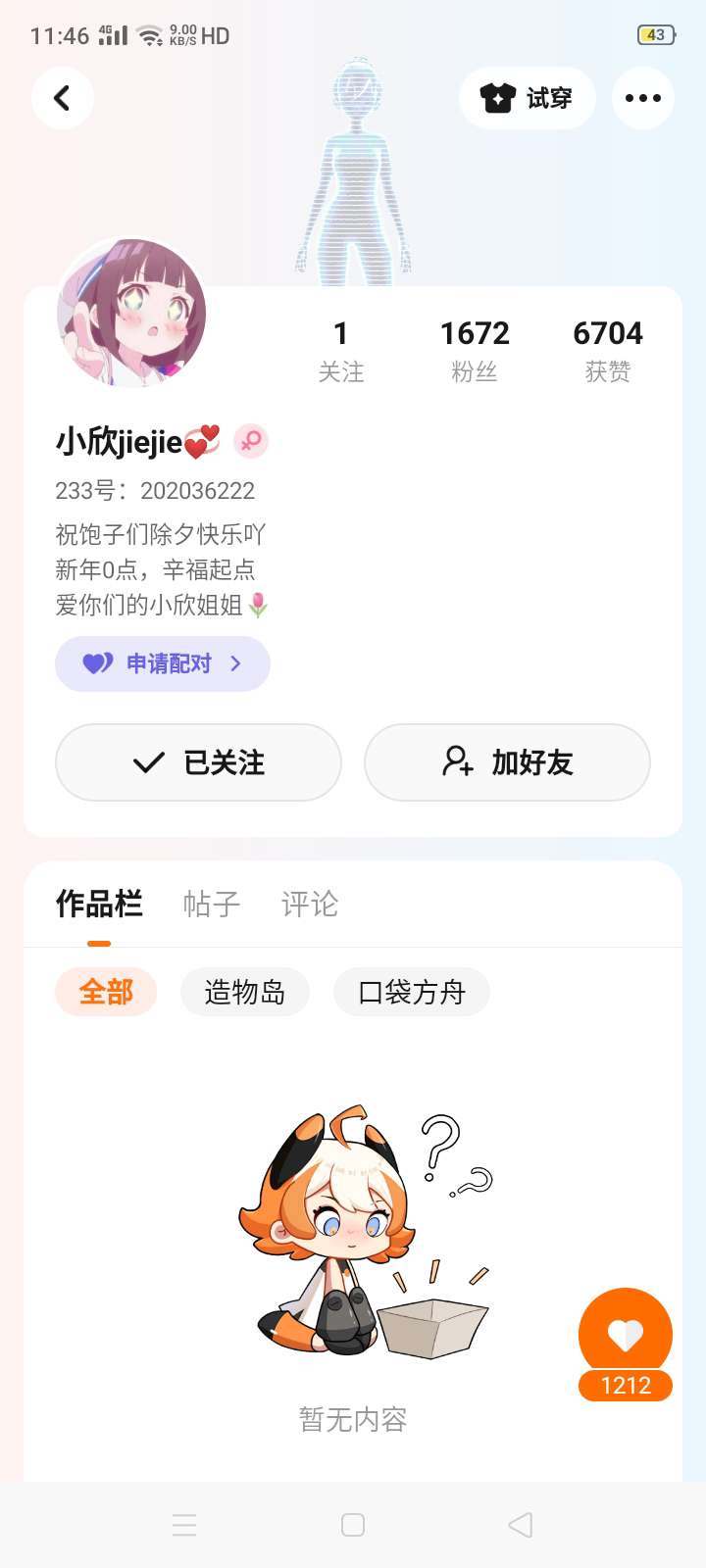Tap the system back navigation button
The image size is (706, 1568).
[x=521, y=1525]
